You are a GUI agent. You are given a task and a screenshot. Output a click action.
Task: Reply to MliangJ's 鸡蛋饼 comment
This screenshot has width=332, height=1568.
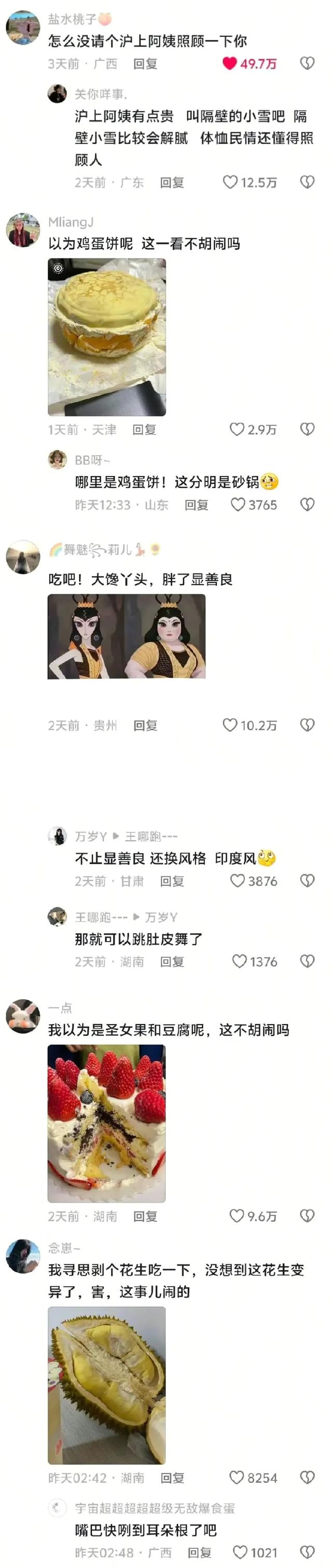coord(144,430)
